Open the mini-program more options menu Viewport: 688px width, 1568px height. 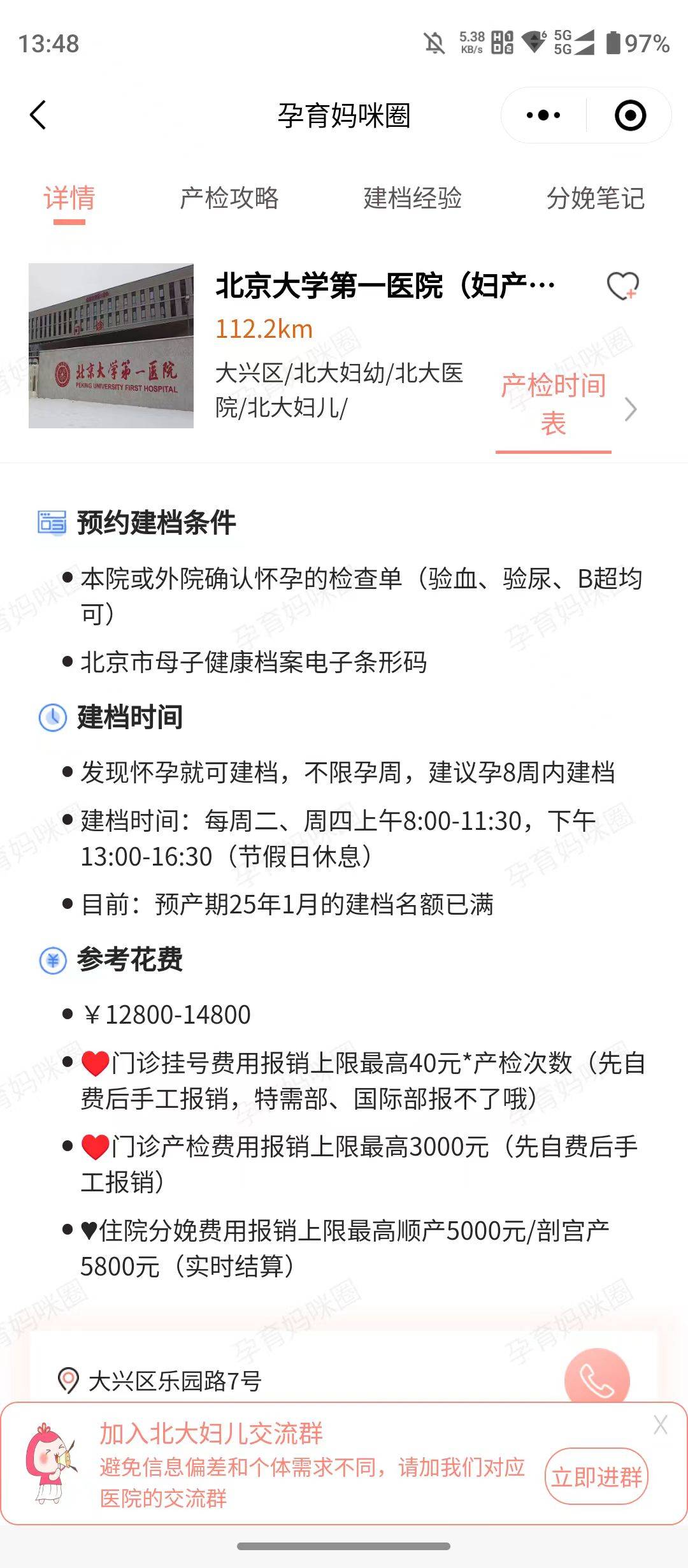tap(543, 115)
